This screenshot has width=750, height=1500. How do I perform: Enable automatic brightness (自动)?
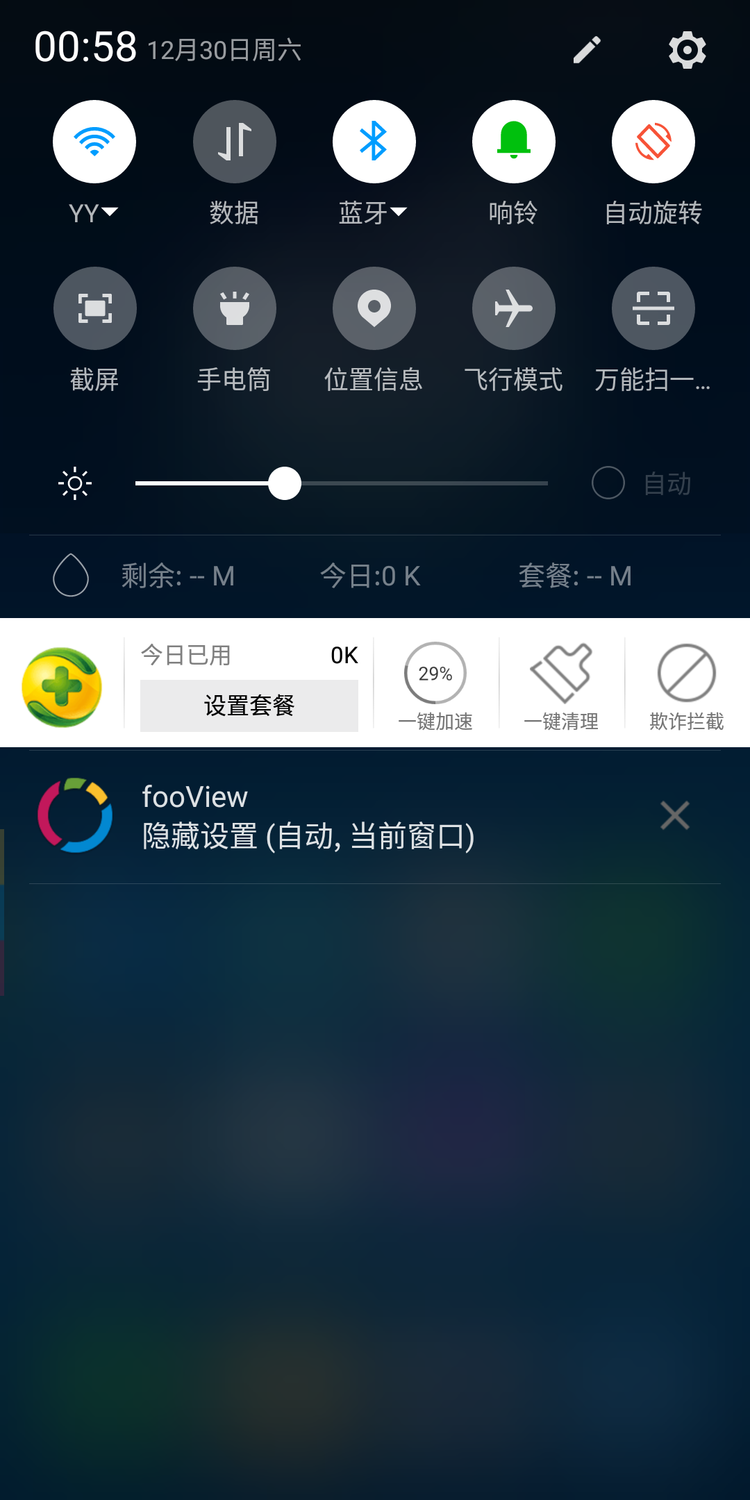click(609, 484)
